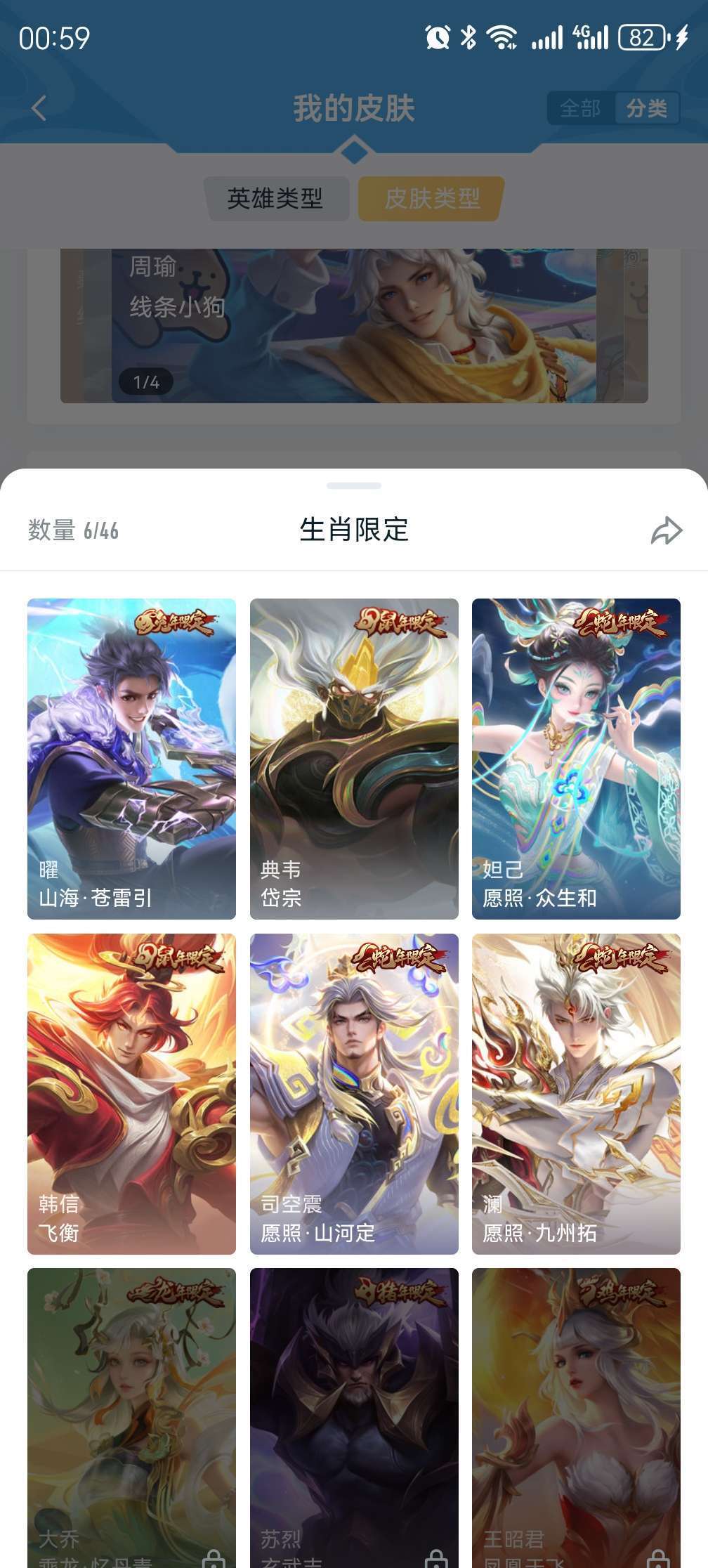Open the 周瑜 线条小狗 banner

tap(354, 326)
